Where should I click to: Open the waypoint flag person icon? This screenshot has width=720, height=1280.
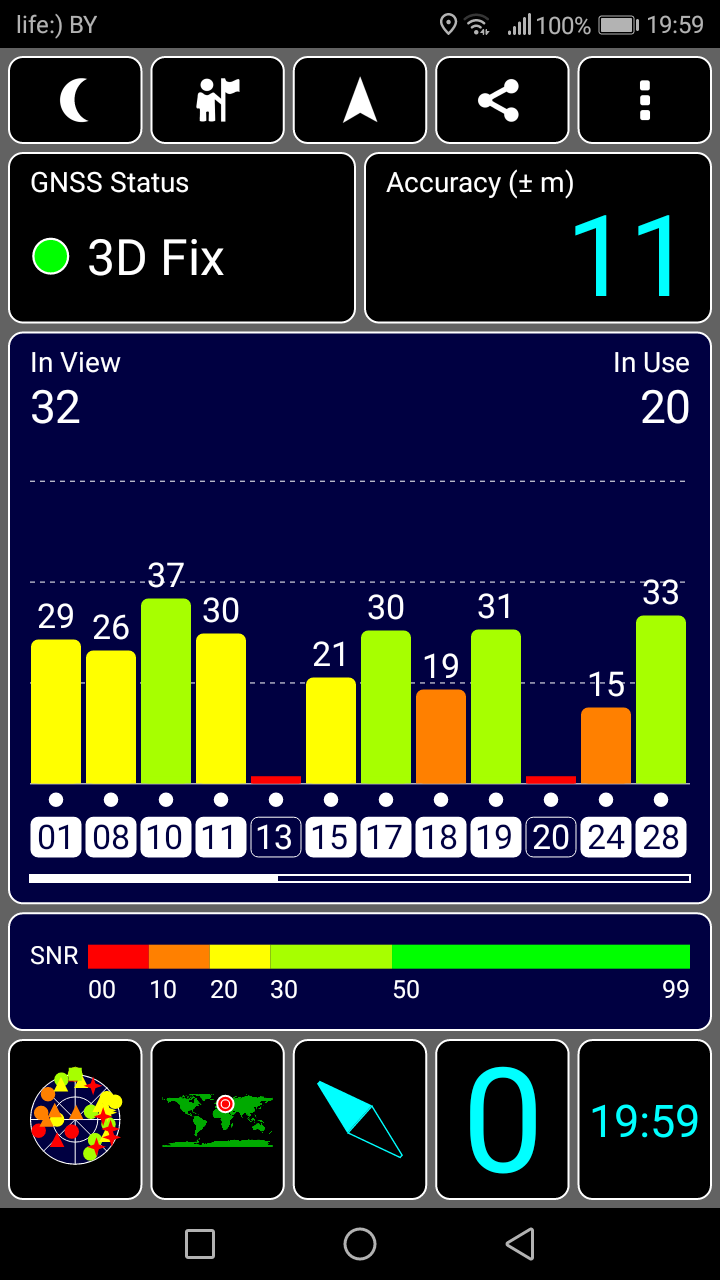click(x=218, y=101)
